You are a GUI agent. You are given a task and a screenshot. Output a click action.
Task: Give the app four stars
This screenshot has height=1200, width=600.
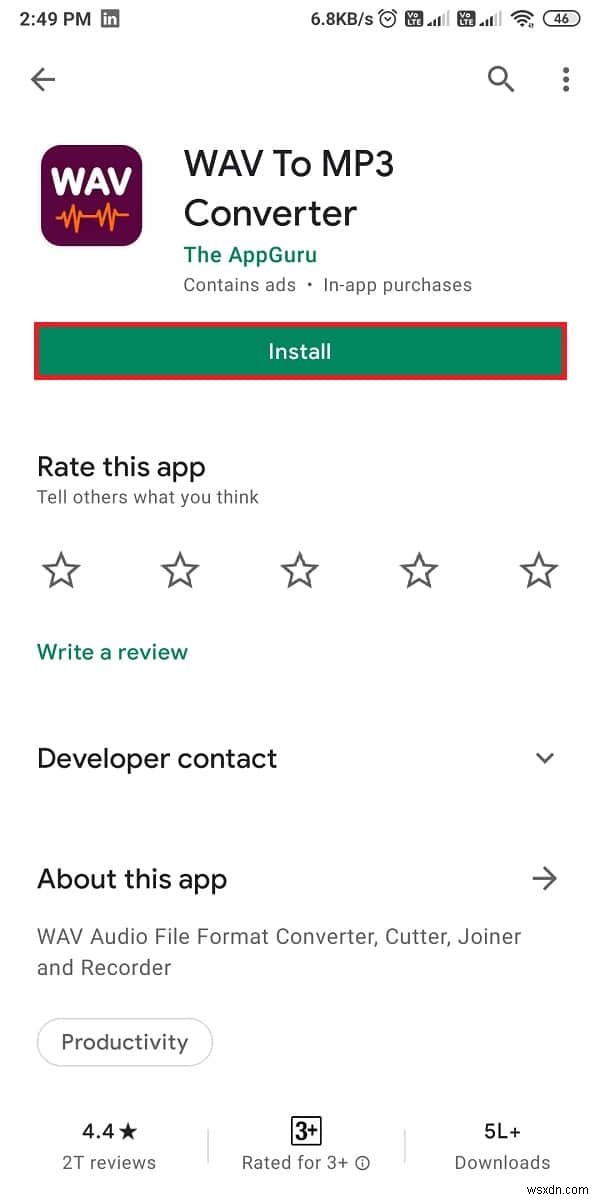pos(419,571)
